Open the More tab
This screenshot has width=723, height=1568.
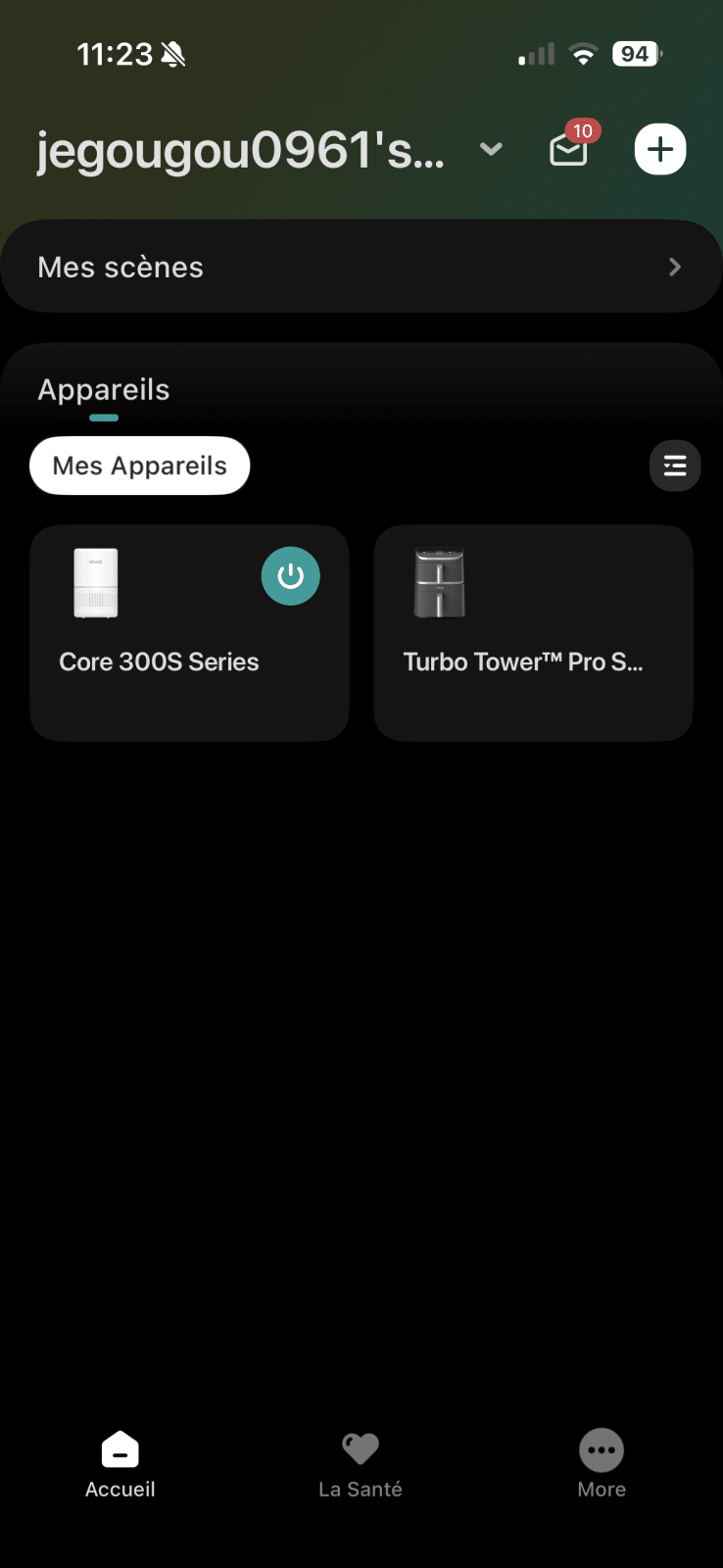pyautogui.click(x=602, y=1464)
